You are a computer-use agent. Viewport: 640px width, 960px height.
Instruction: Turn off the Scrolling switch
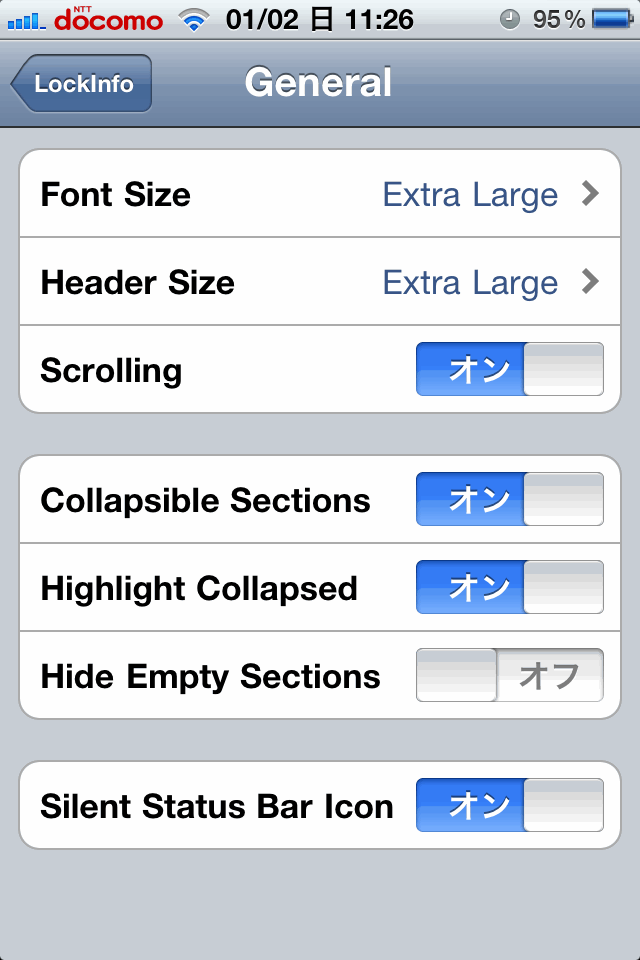pyautogui.click(x=509, y=370)
